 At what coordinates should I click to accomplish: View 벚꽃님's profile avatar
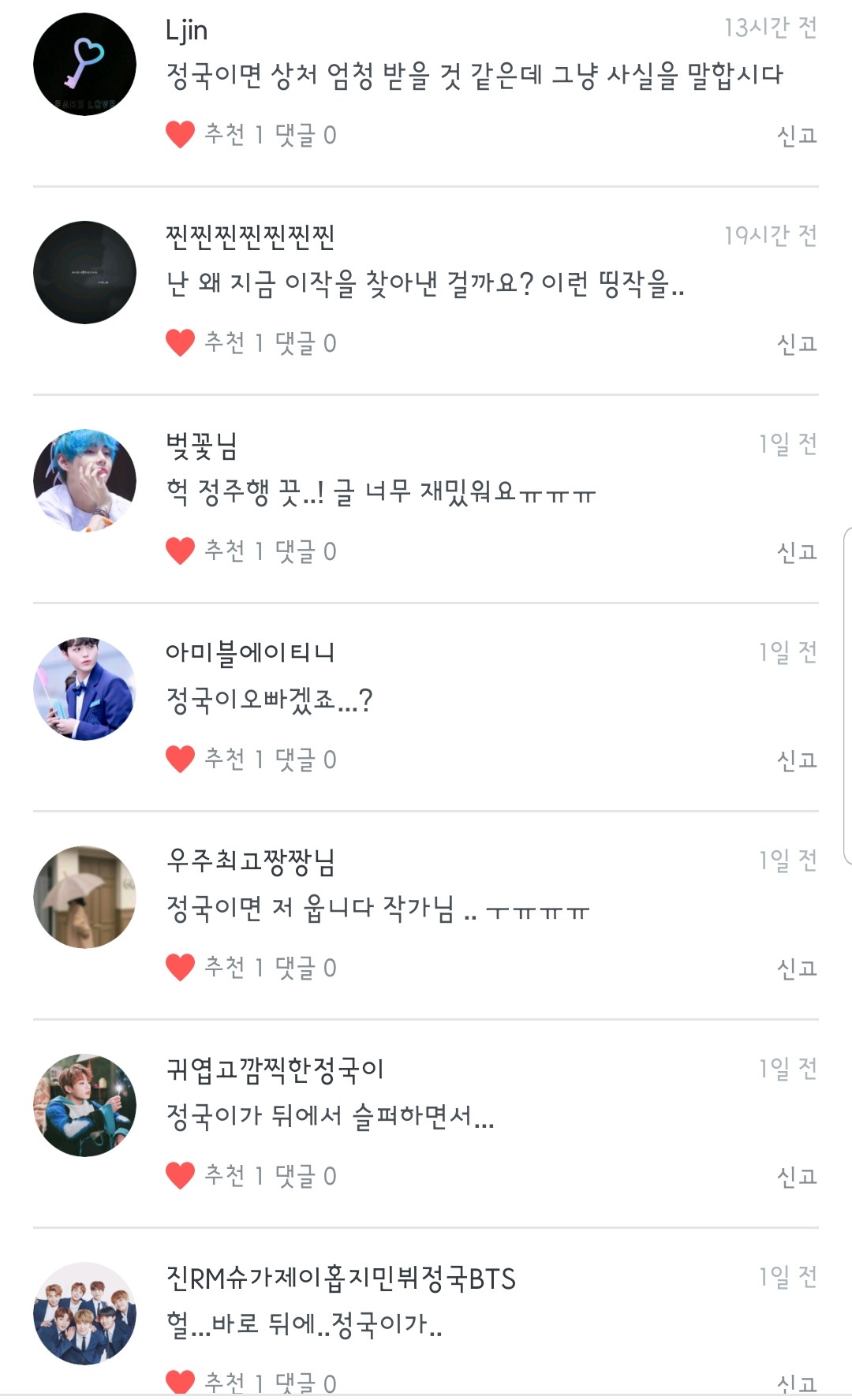(84, 480)
